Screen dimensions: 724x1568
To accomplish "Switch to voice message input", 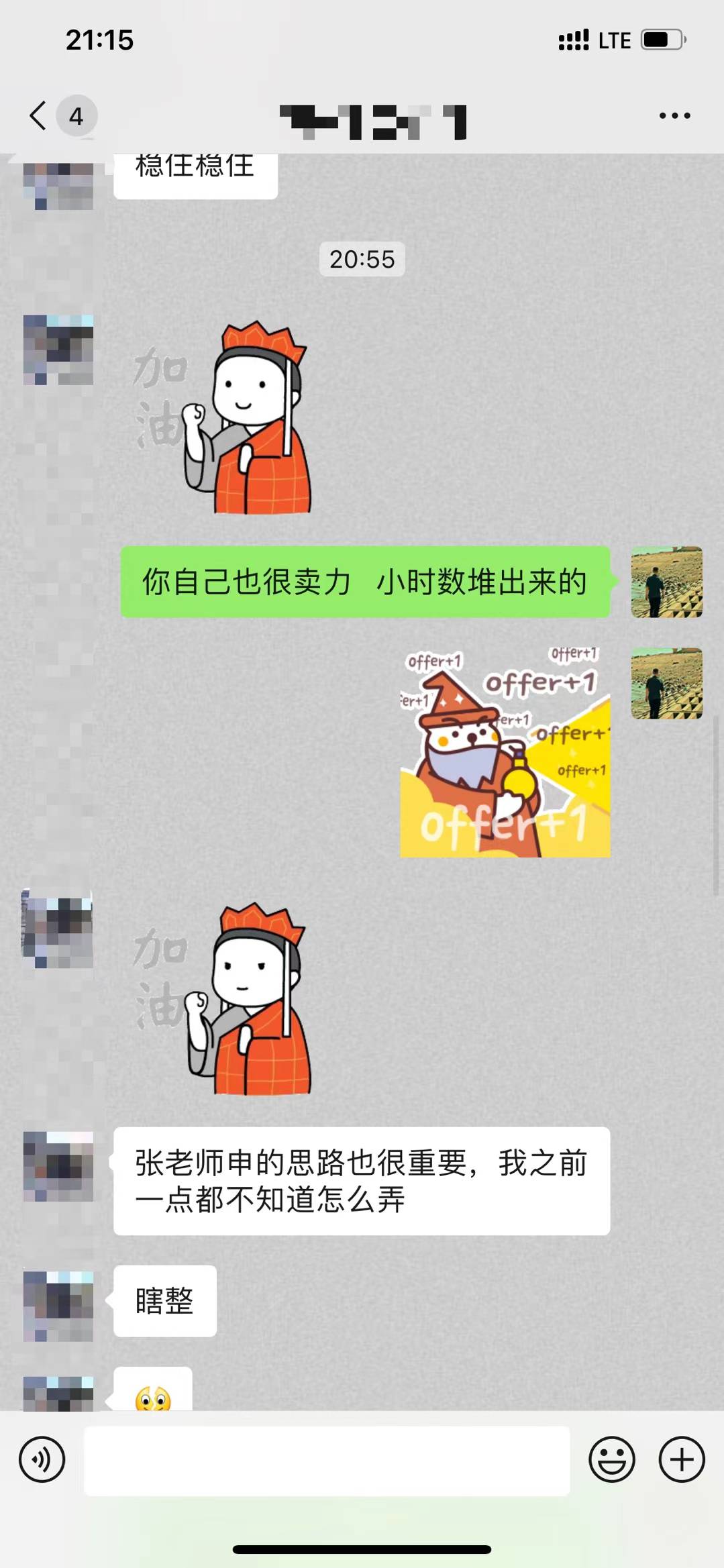I will [42, 1459].
